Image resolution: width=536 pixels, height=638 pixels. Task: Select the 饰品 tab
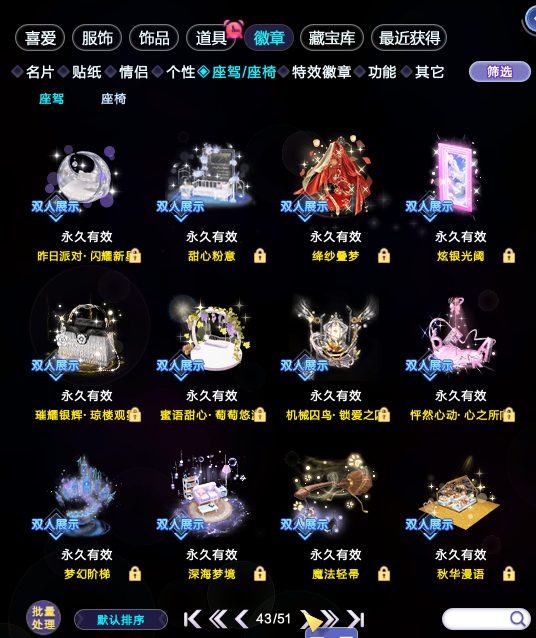click(154, 38)
